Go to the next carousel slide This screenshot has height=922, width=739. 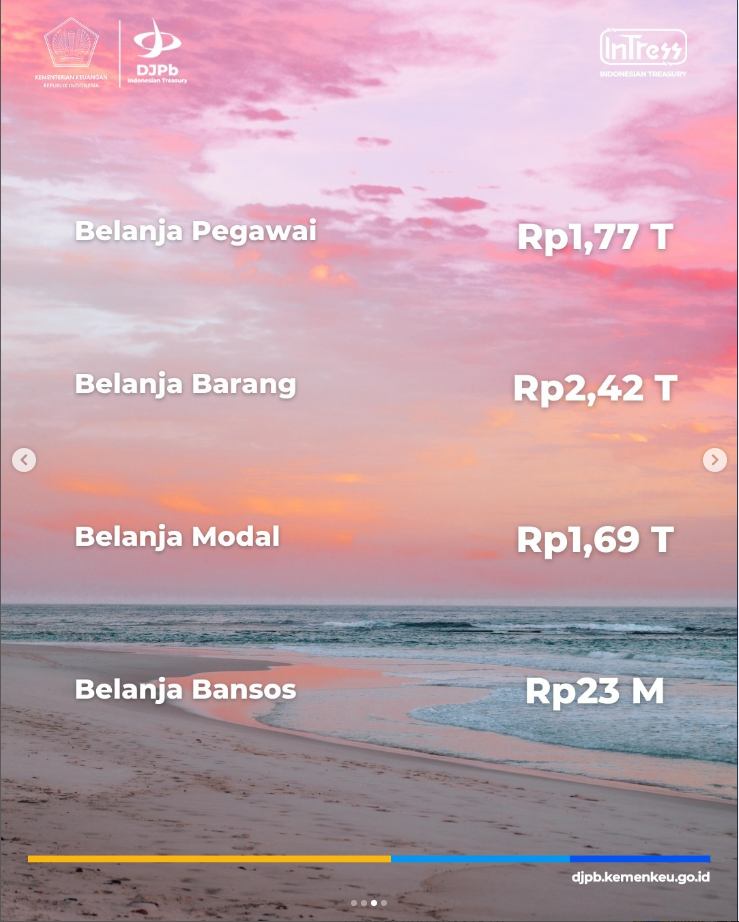(x=714, y=460)
